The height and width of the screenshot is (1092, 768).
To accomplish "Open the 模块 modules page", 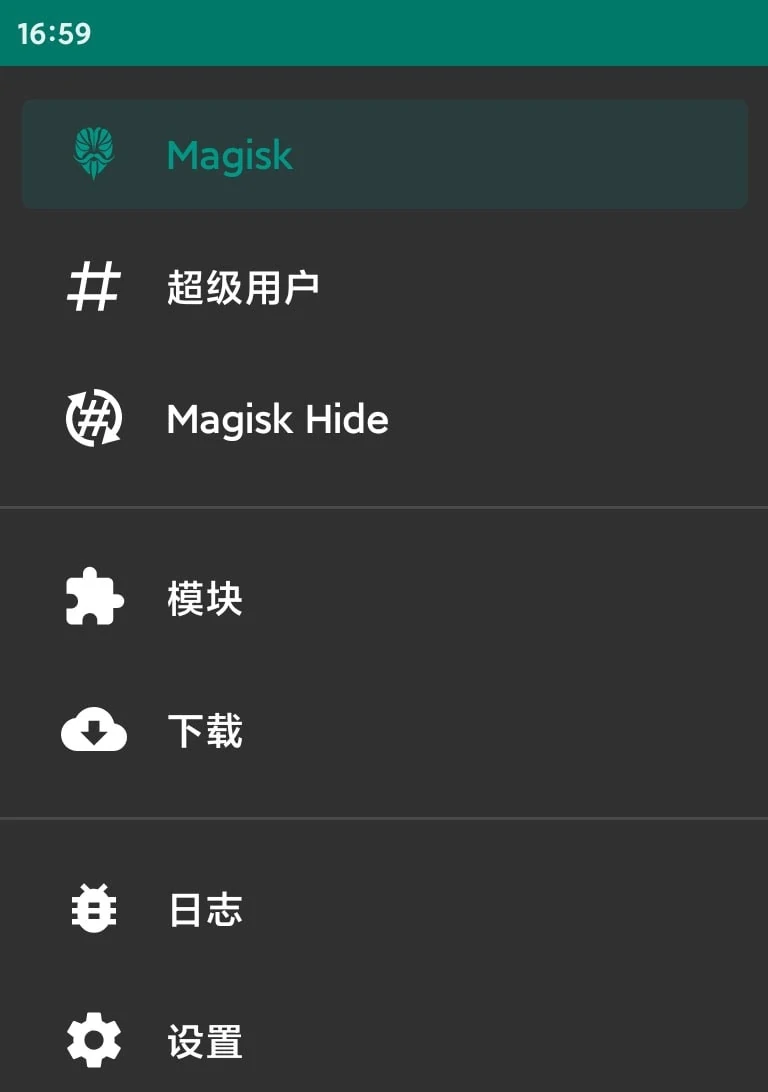I will coord(204,597).
